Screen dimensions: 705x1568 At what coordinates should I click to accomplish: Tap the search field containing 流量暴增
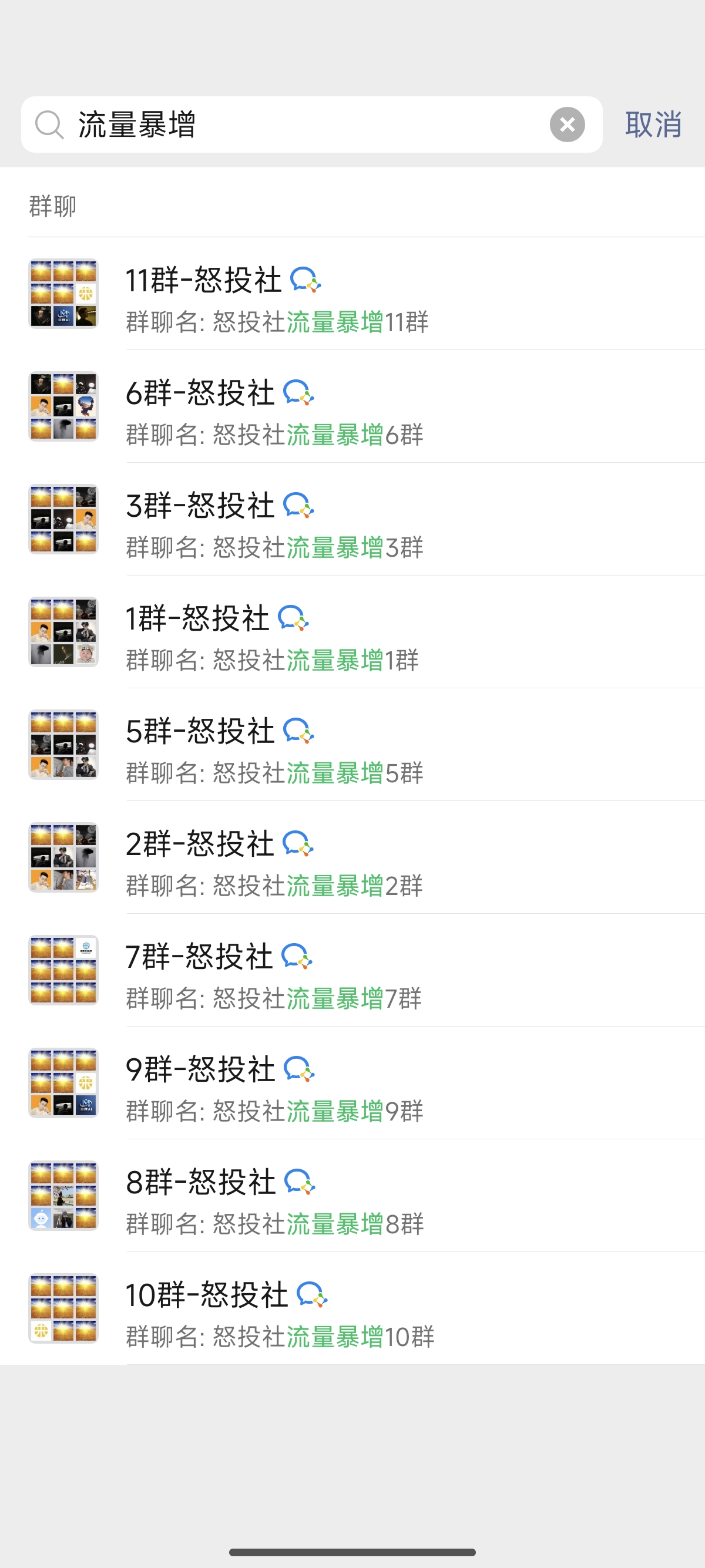pyautogui.click(x=304, y=125)
